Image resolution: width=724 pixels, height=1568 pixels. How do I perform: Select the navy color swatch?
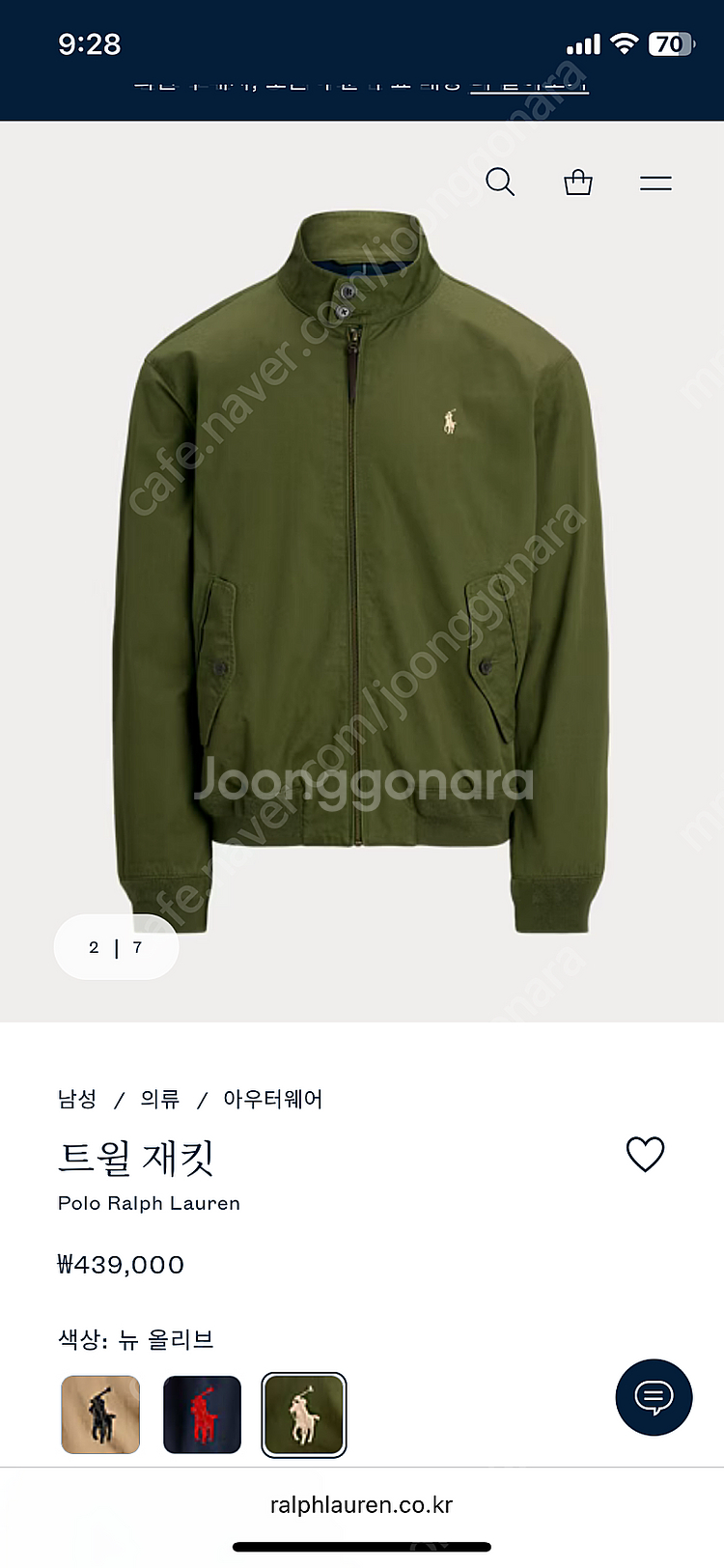[x=202, y=1414]
